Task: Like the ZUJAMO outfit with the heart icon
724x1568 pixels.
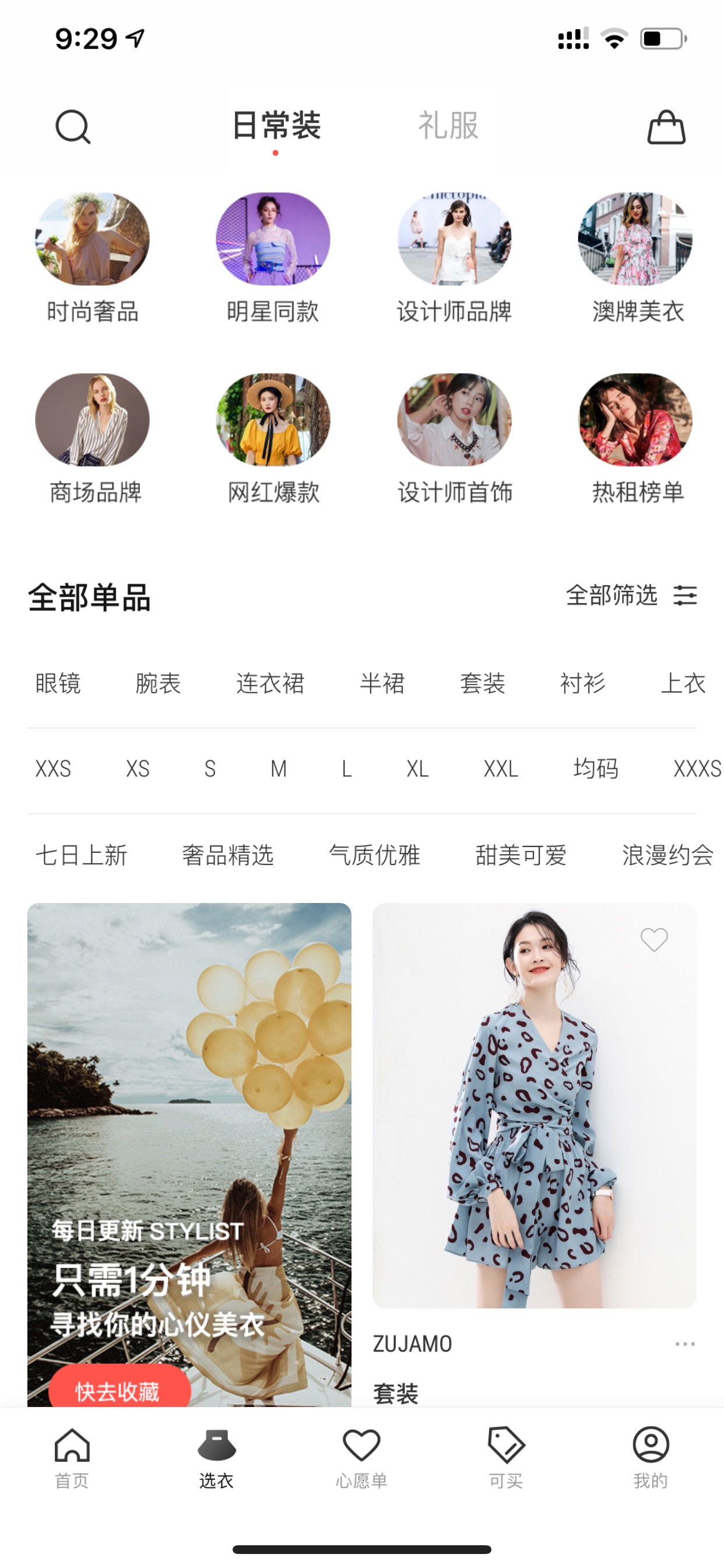Action: pyautogui.click(x=654, y=939)
